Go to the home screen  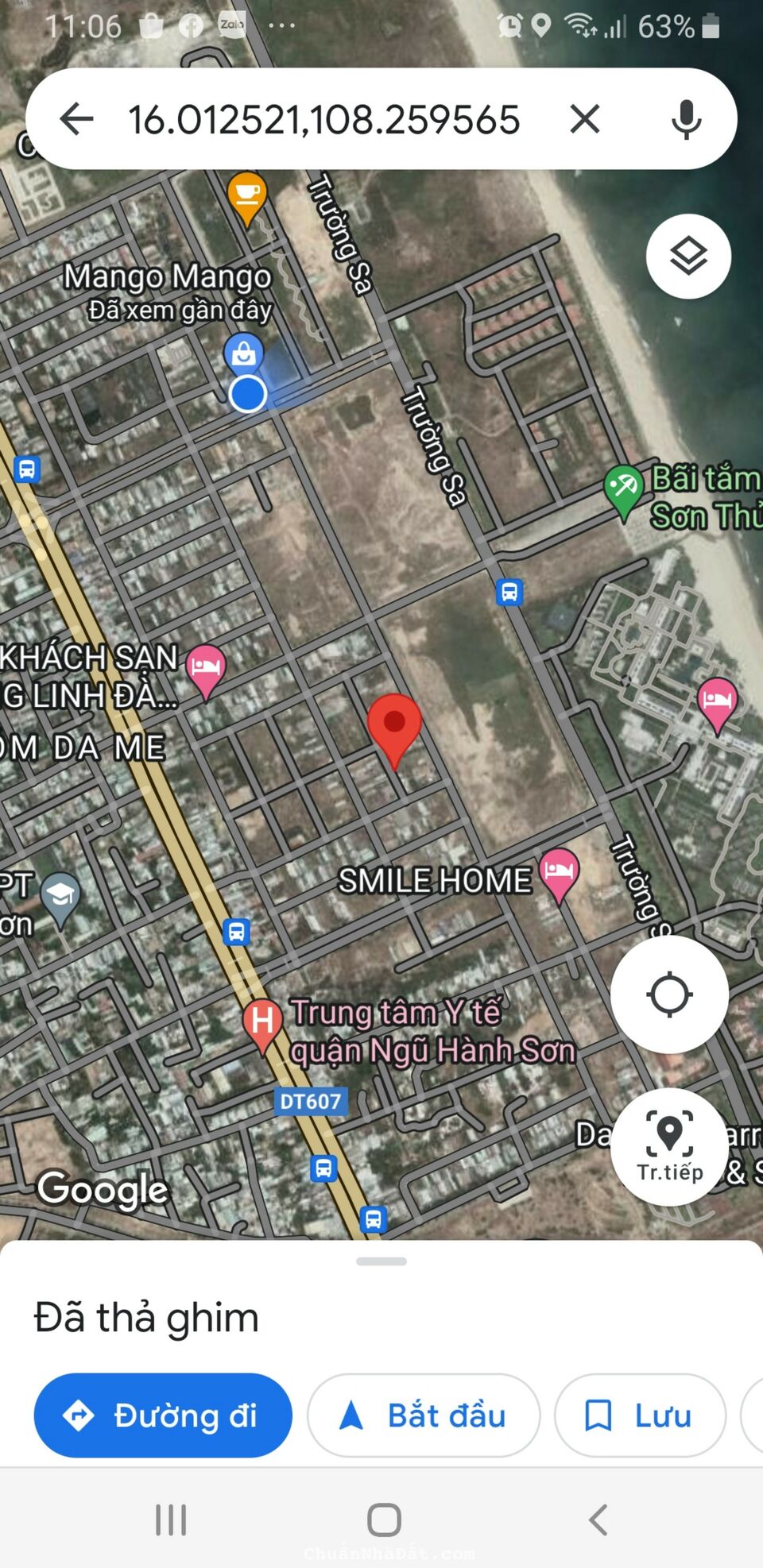click(384, 1520)
